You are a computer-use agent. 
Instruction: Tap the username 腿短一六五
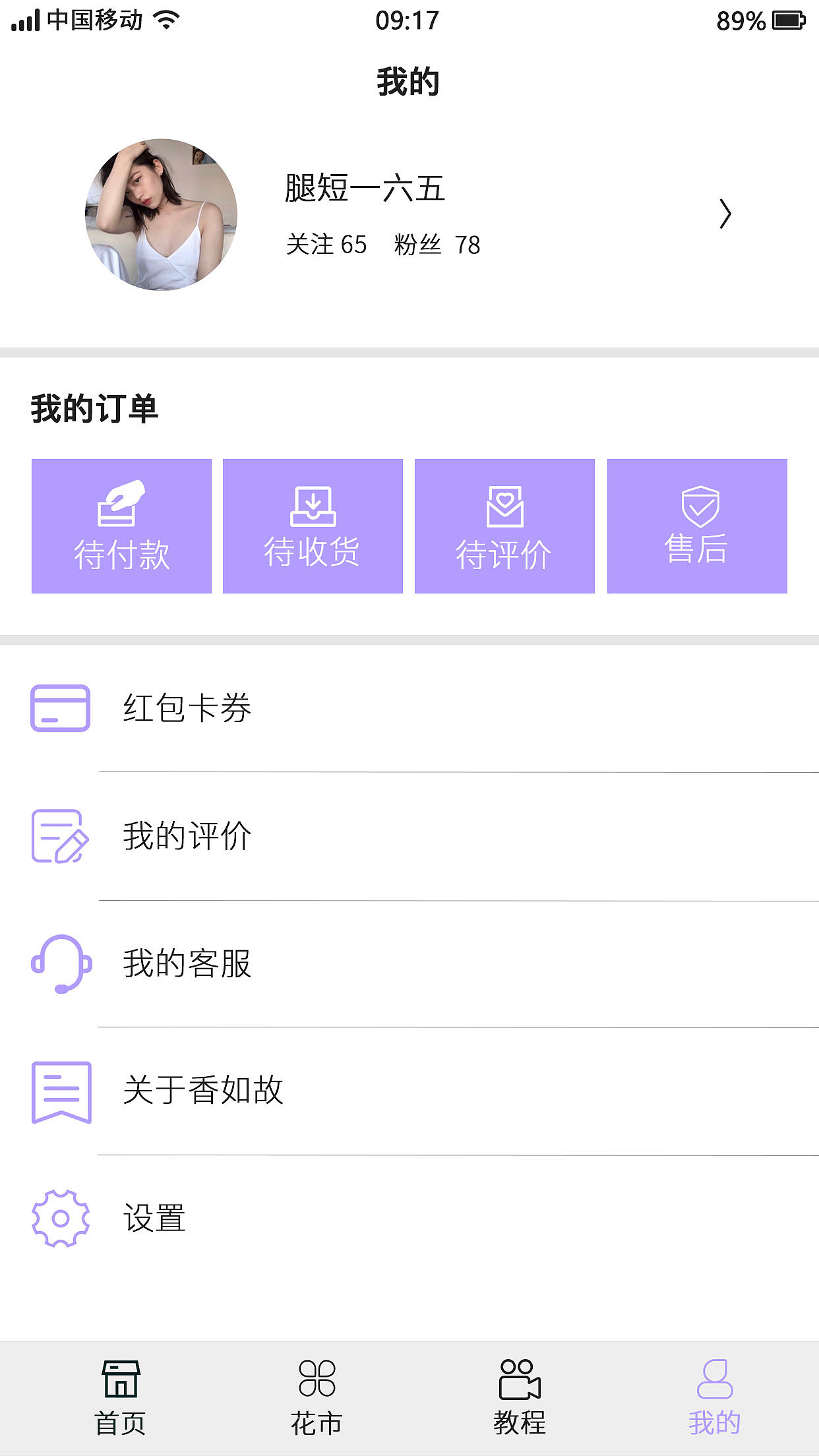[364, 189]
